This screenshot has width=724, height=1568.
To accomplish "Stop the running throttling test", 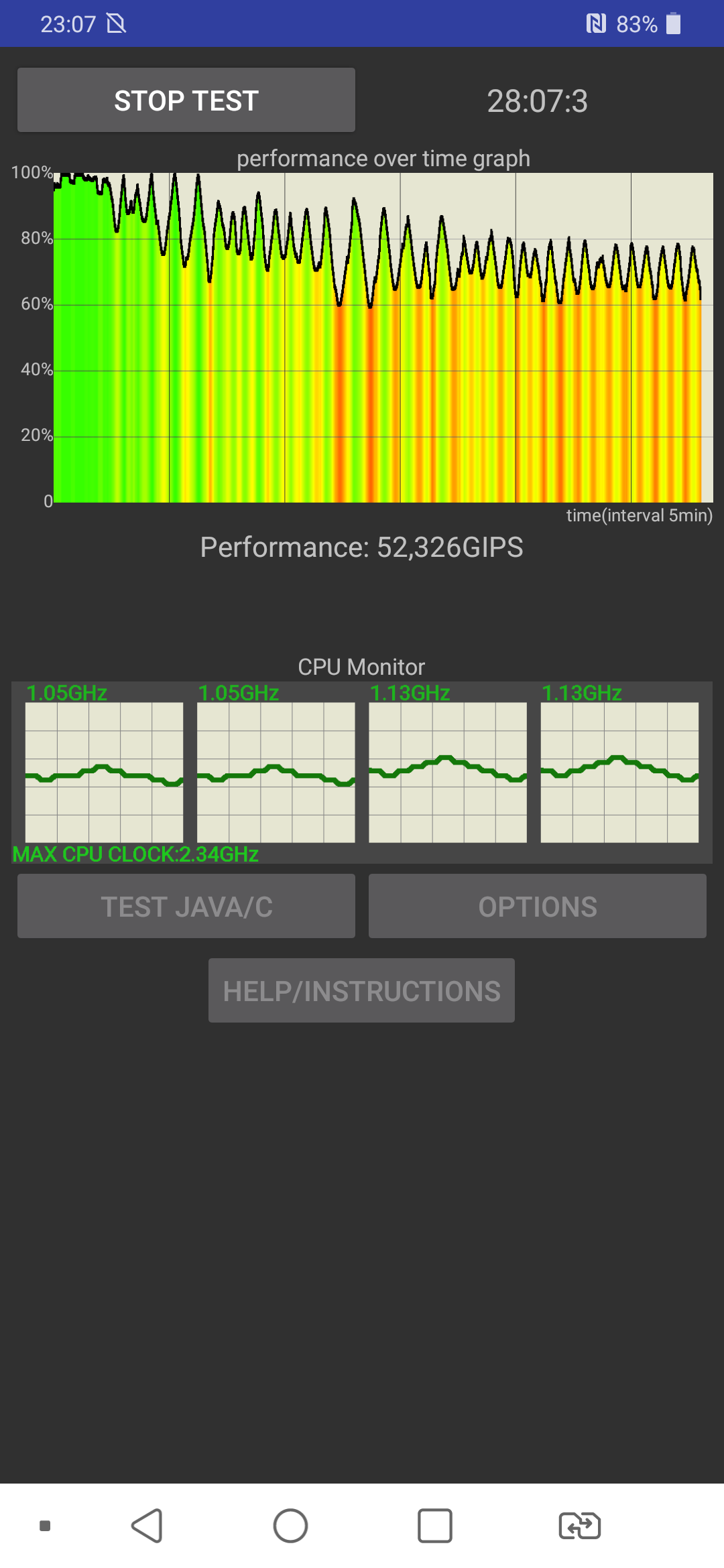I will (x=186, y=101).
